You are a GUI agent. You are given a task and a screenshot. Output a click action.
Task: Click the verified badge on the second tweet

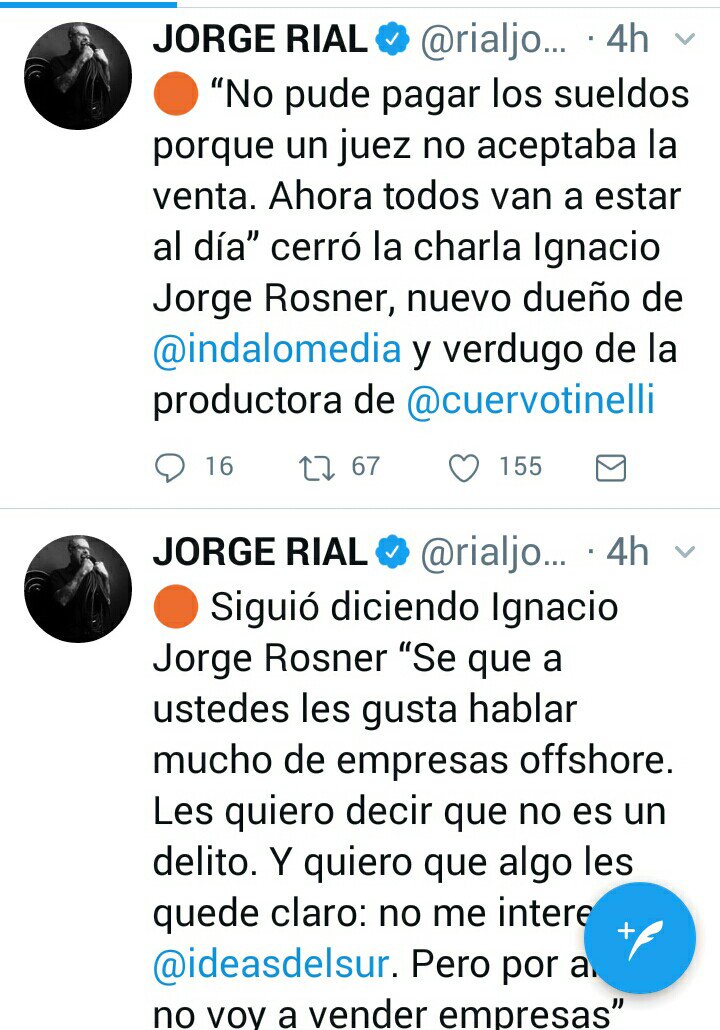pyautogui.click(x=390, y=551)
